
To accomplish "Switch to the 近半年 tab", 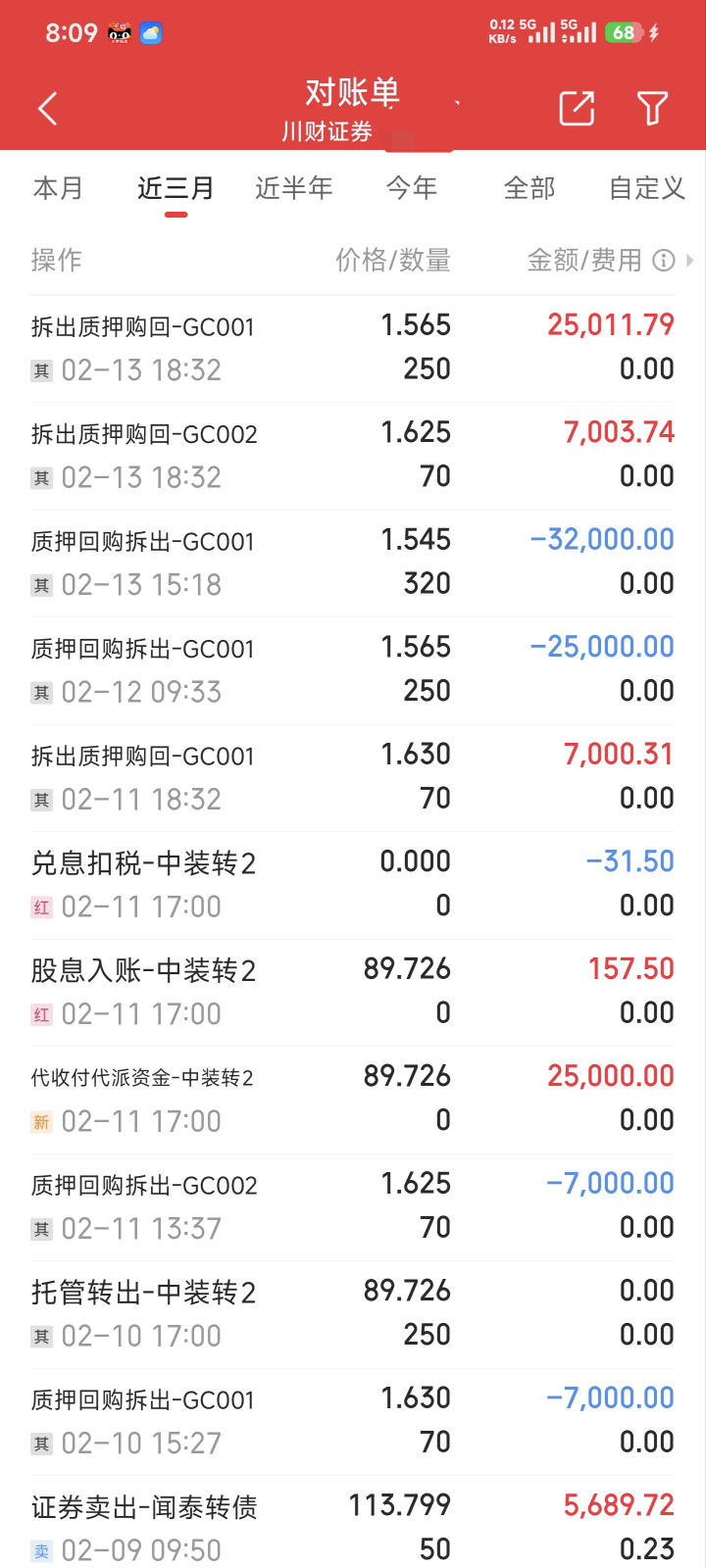I will (x=293, y=188).
